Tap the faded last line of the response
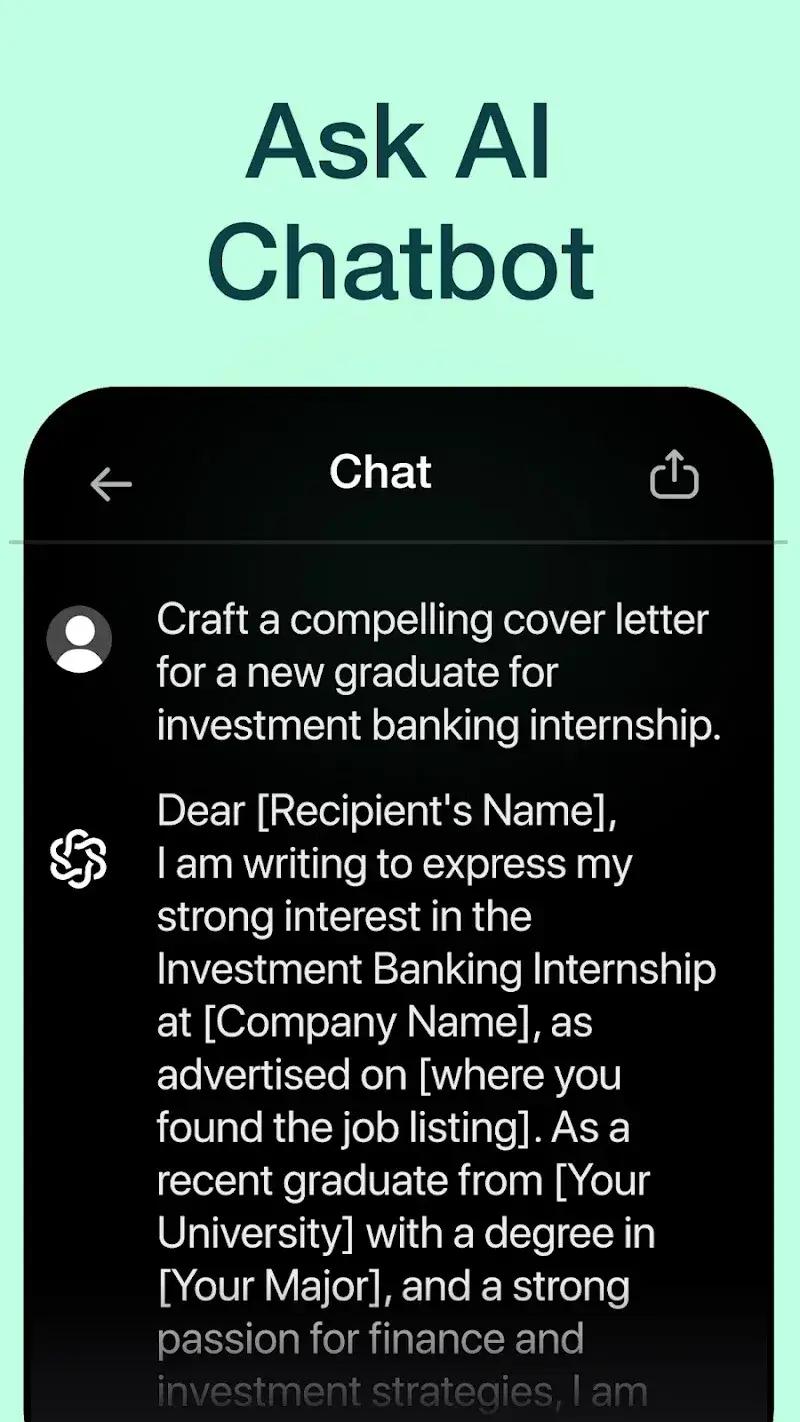The image size is (800, 1422). point(400,1390)
